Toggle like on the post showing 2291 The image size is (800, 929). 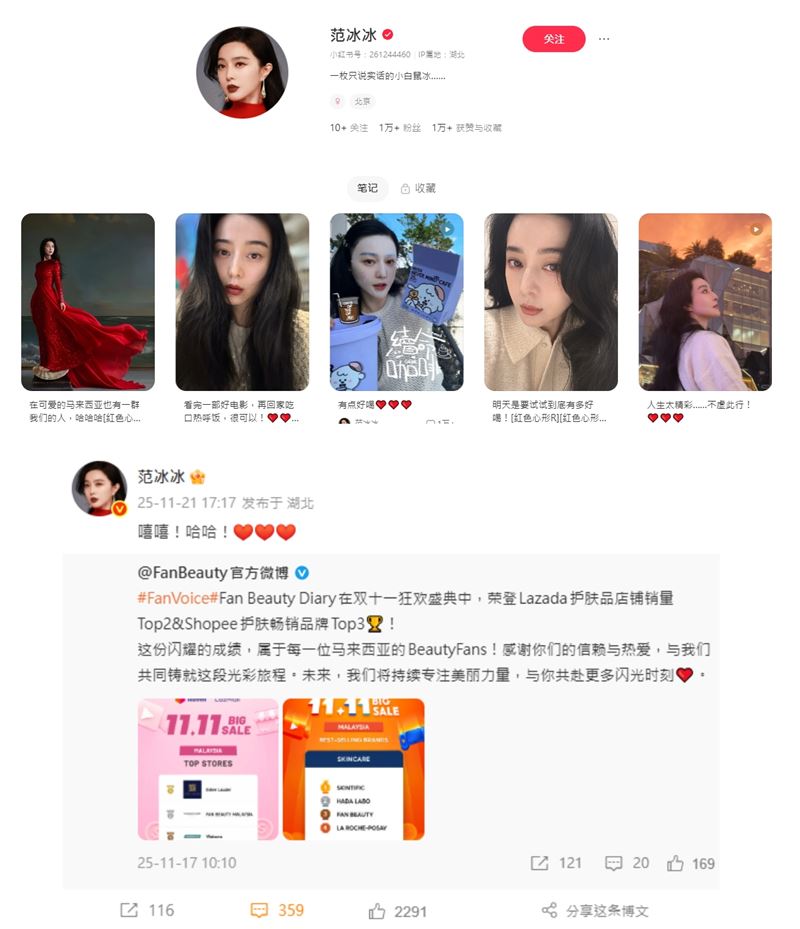[x=378, y=912]
